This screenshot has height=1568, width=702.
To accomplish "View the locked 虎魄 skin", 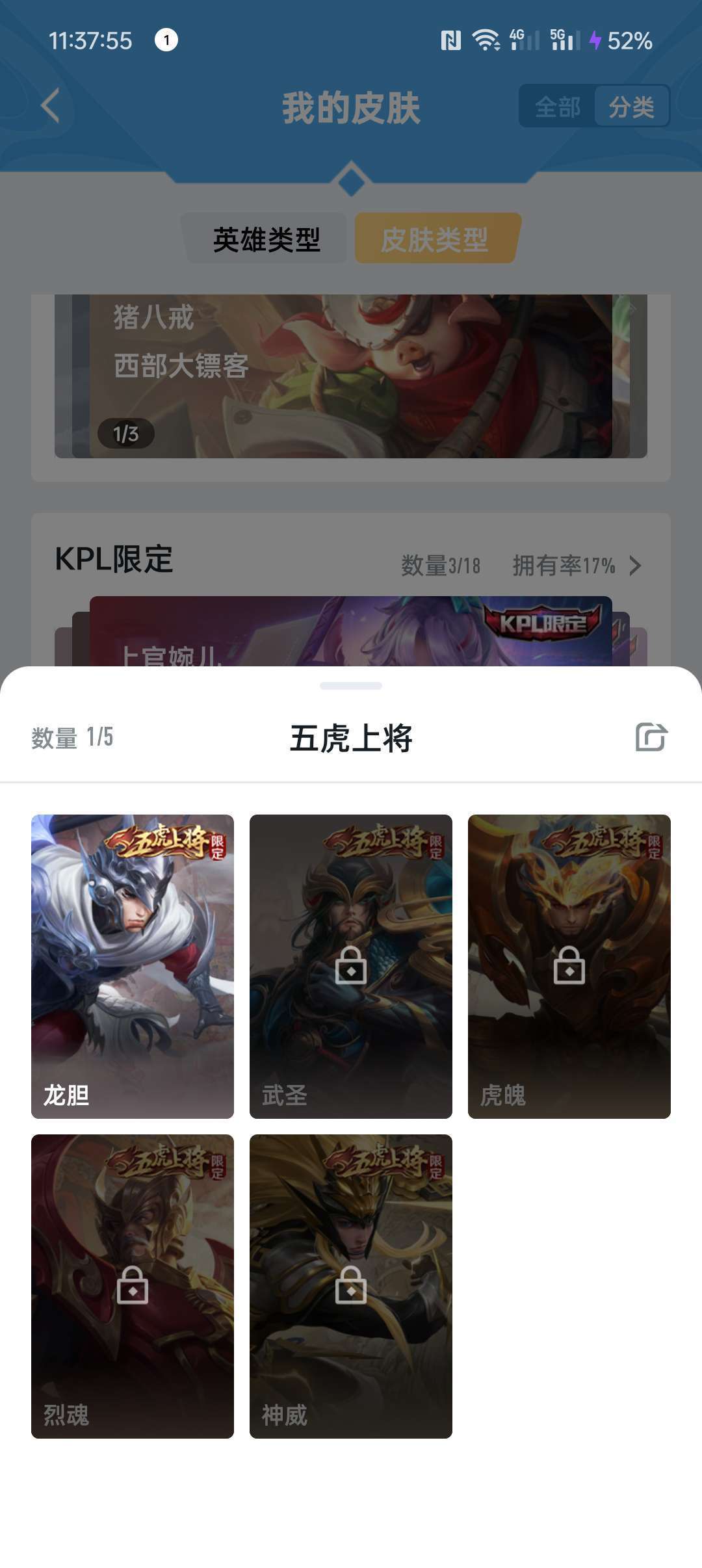I will 569,966.
